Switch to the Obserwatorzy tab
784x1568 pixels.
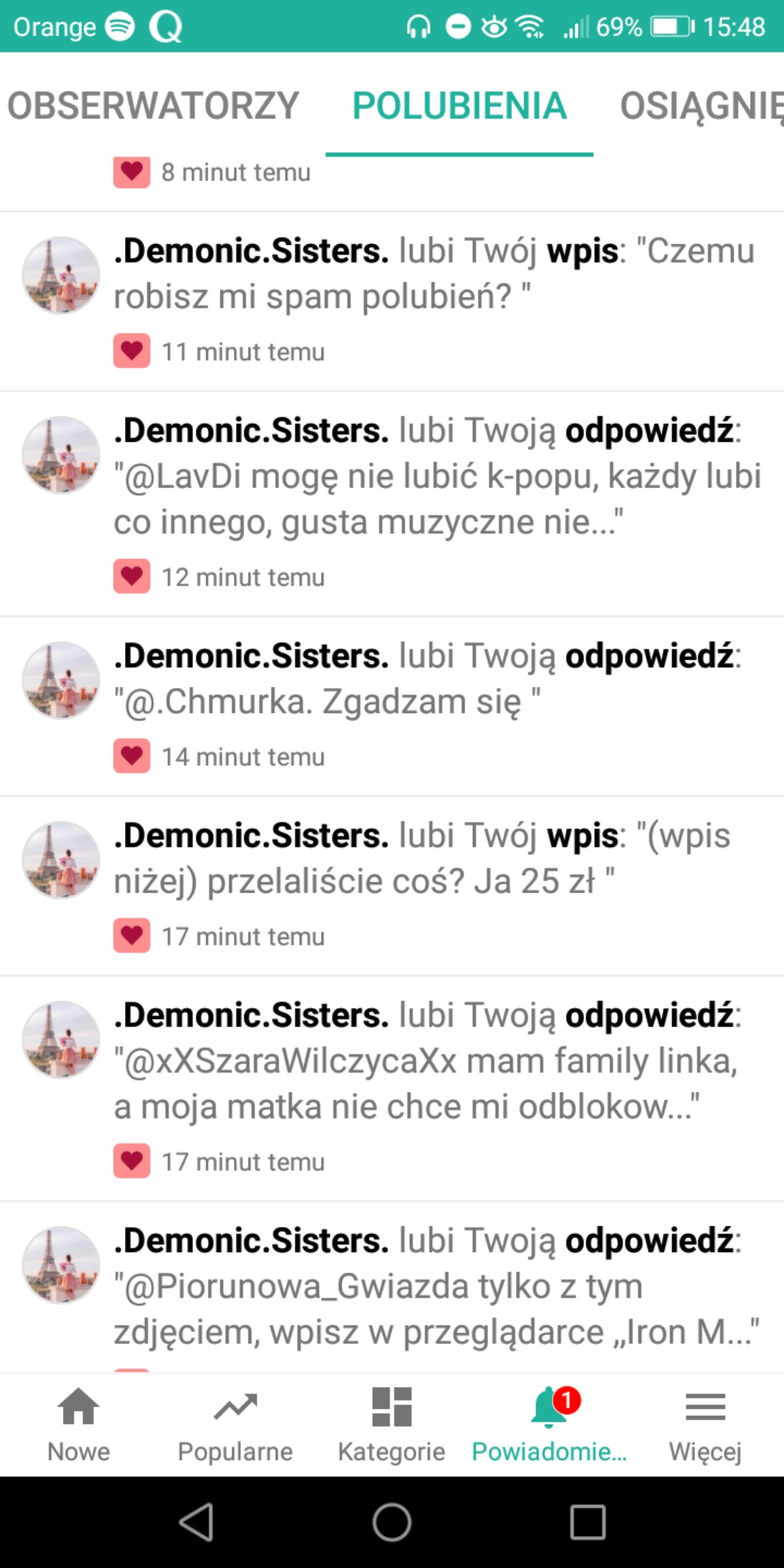point(153,106)
